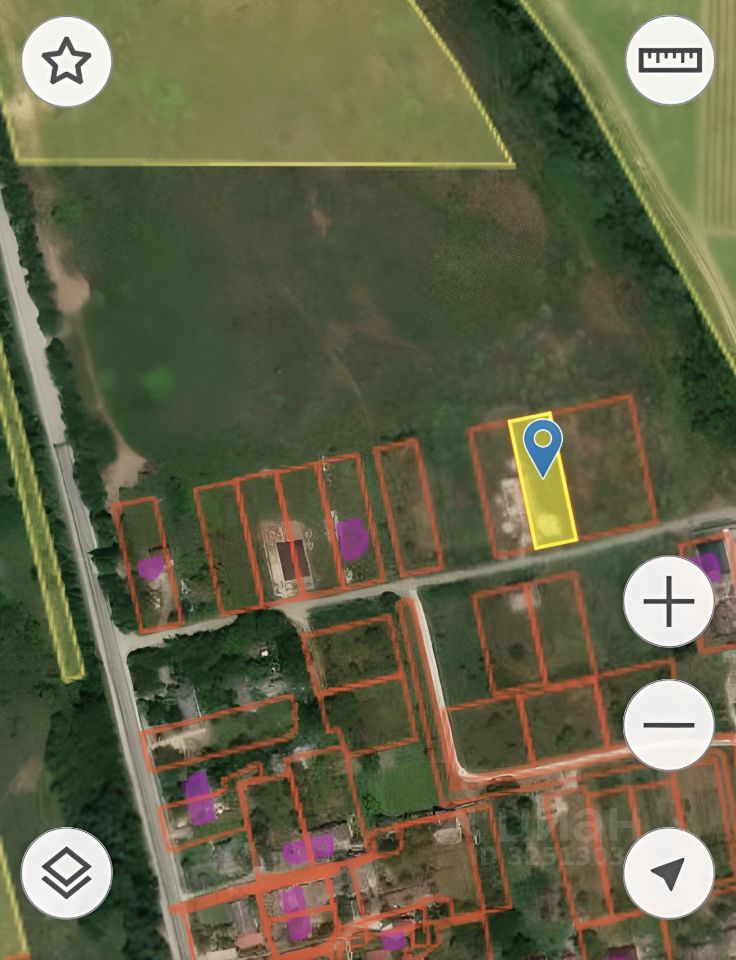Add this plot to favorites with the star

66,62
